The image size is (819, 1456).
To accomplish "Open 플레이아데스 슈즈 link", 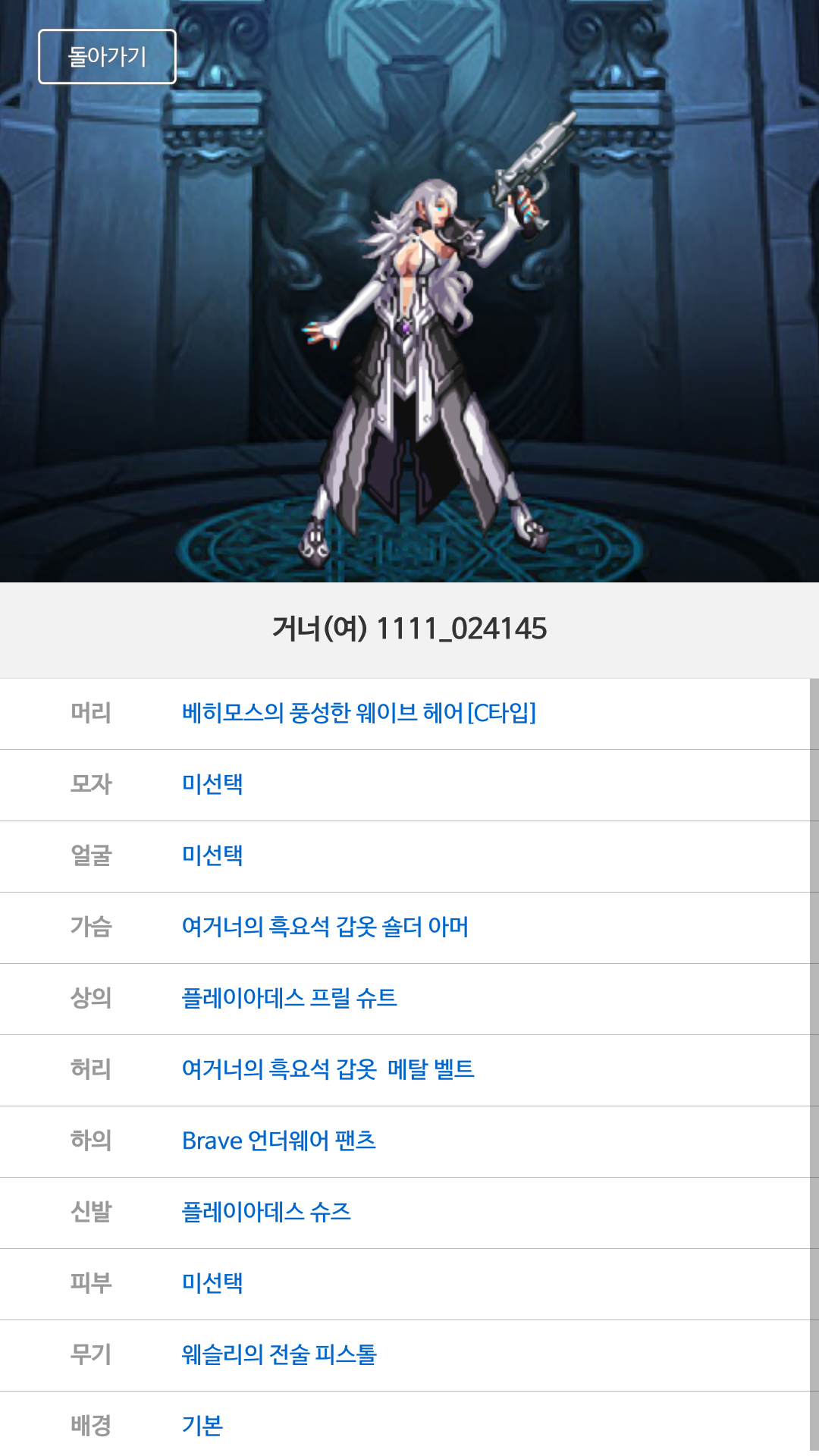I will click(x=267, y=1212).
